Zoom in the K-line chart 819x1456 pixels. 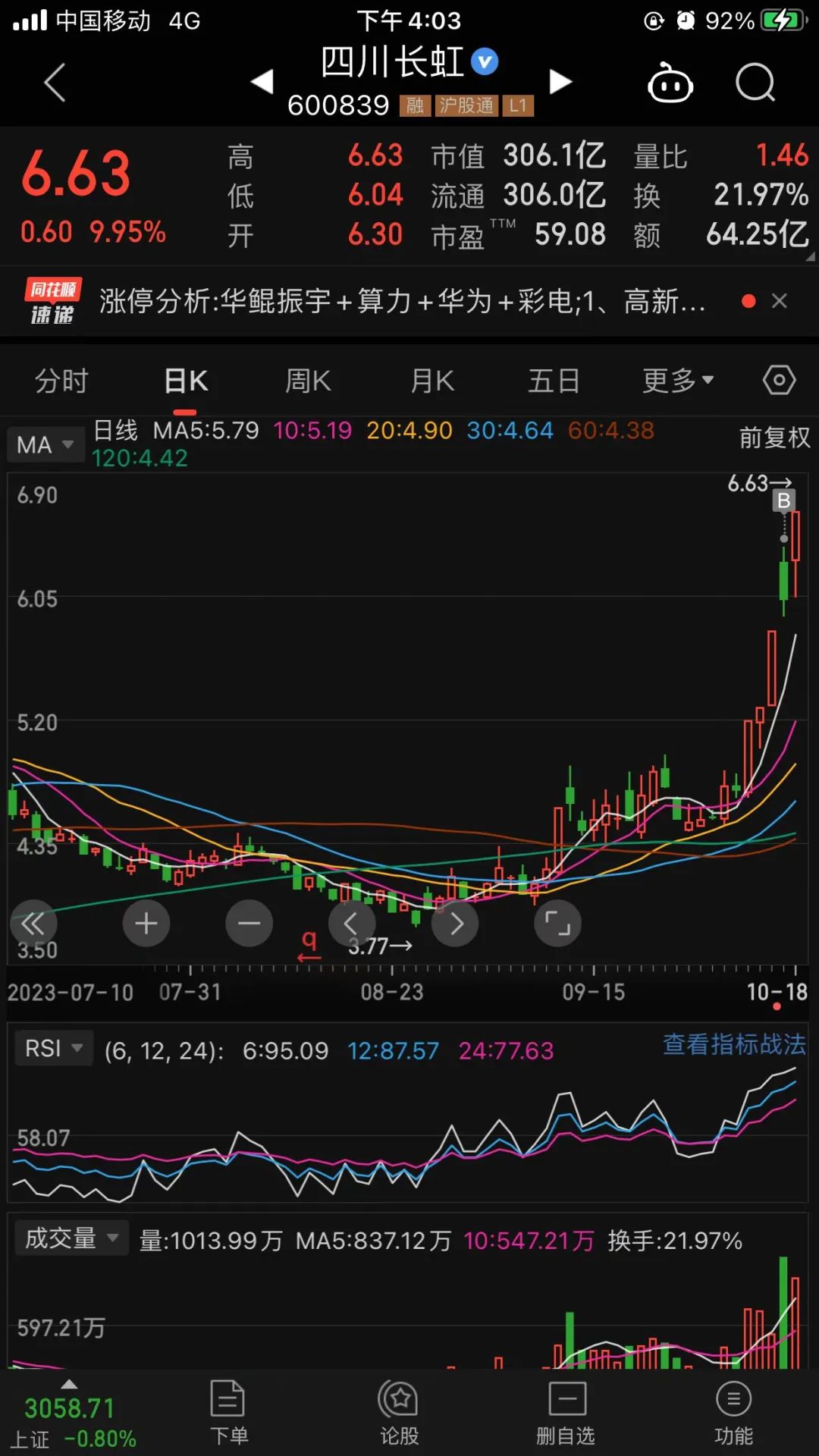click(x=146, y=923)
